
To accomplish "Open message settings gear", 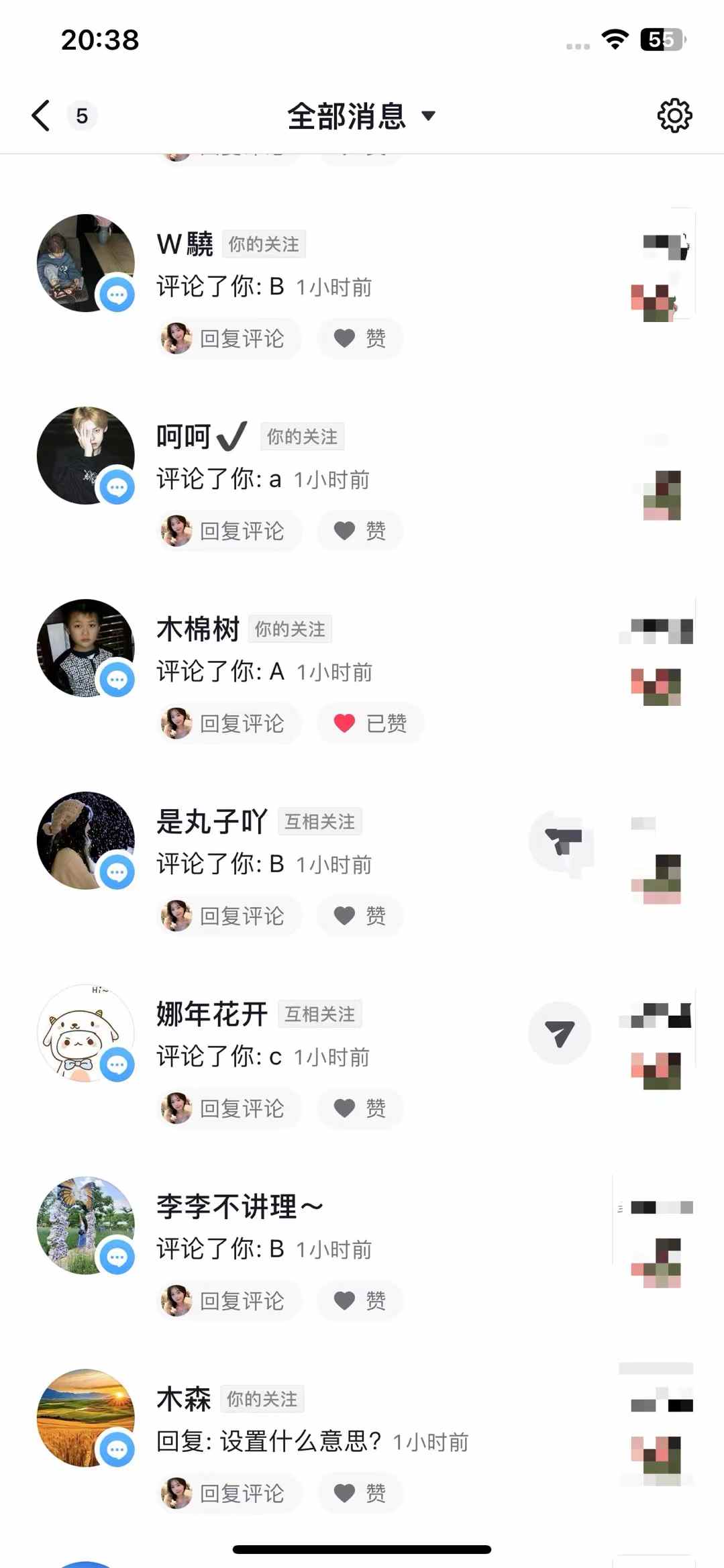I will point(674,115).
